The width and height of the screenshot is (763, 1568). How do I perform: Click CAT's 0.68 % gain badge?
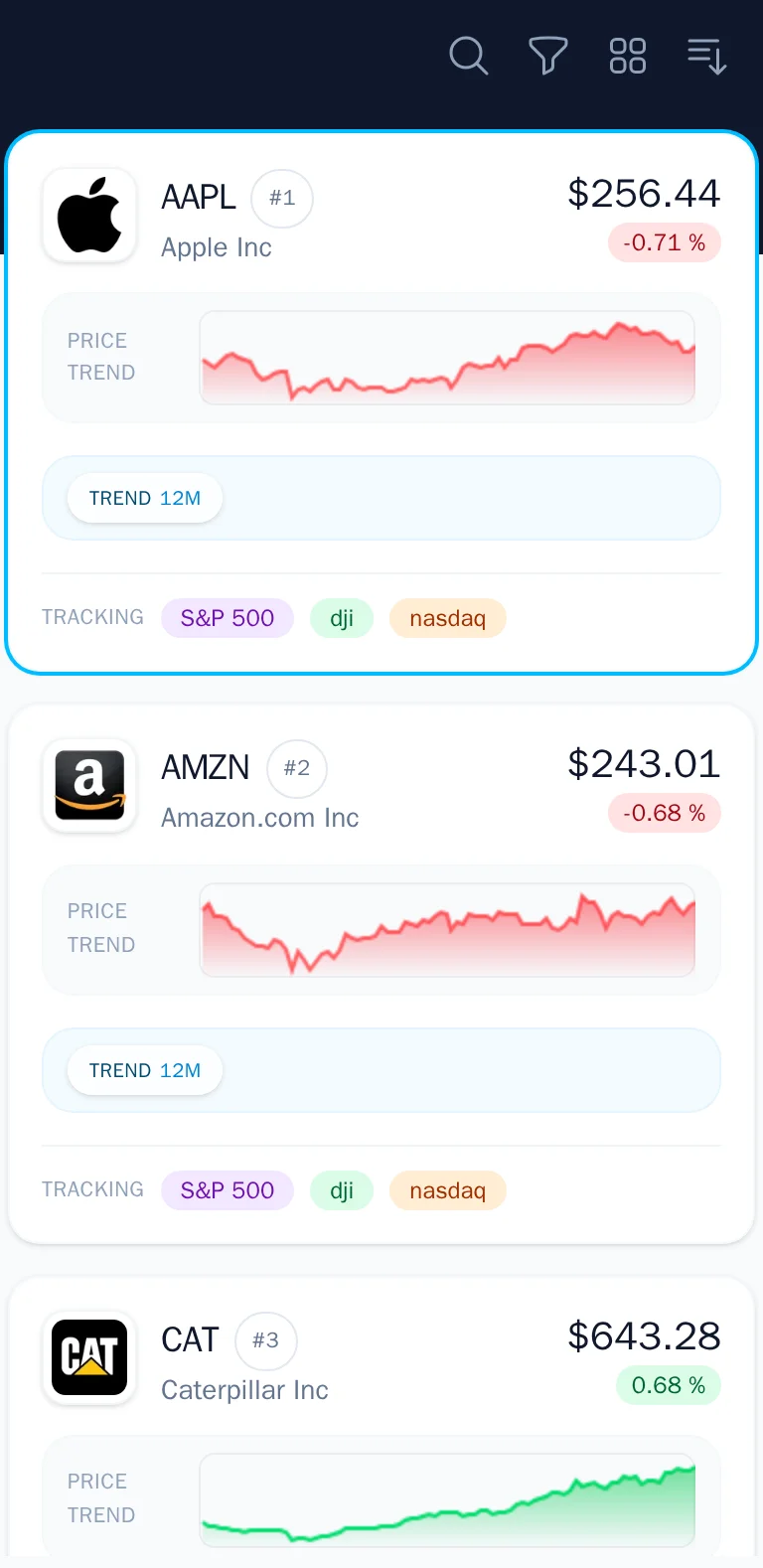[668, 1384]
